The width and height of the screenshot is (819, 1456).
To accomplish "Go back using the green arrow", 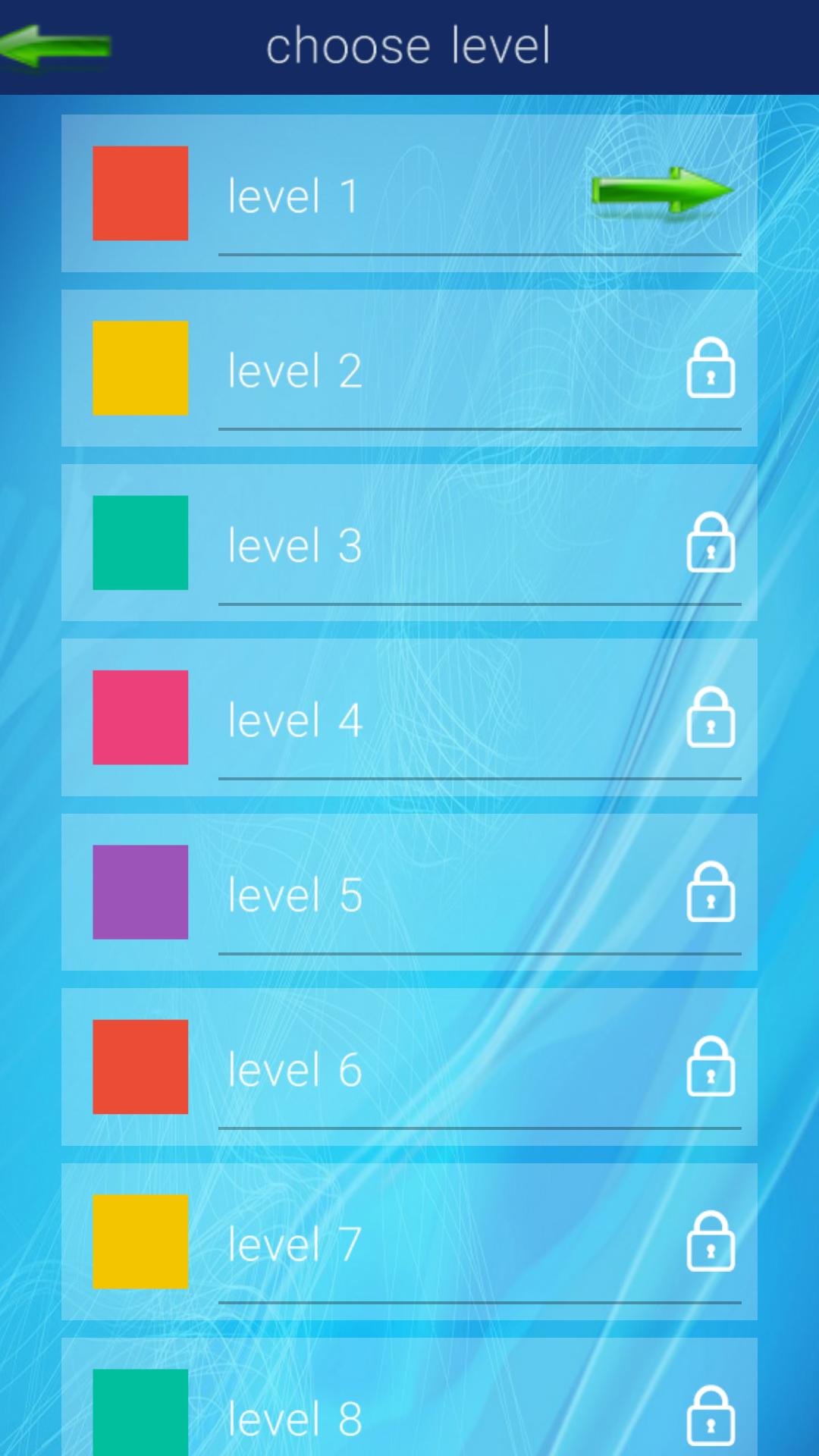I will [x=55, y=47].
